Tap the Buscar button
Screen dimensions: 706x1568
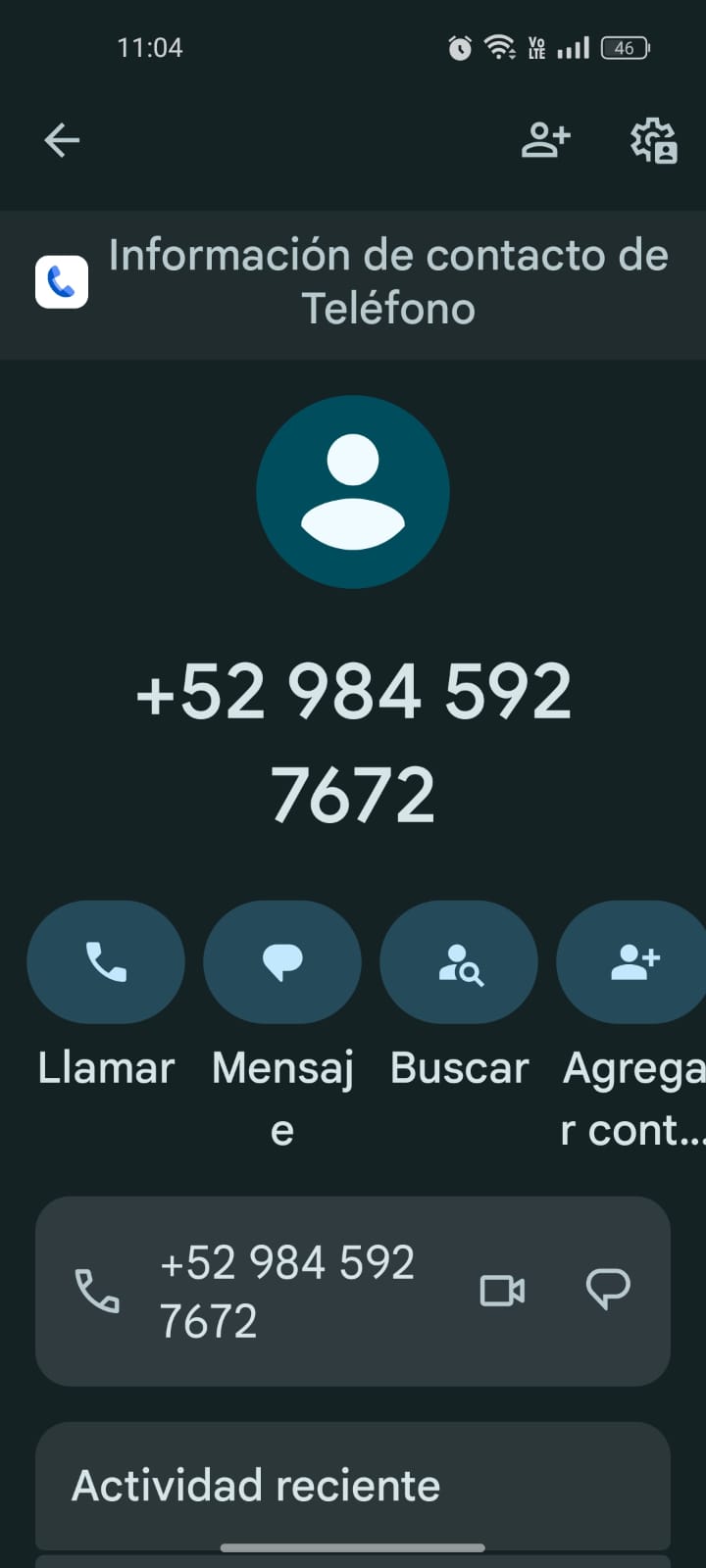coord(459,962)
